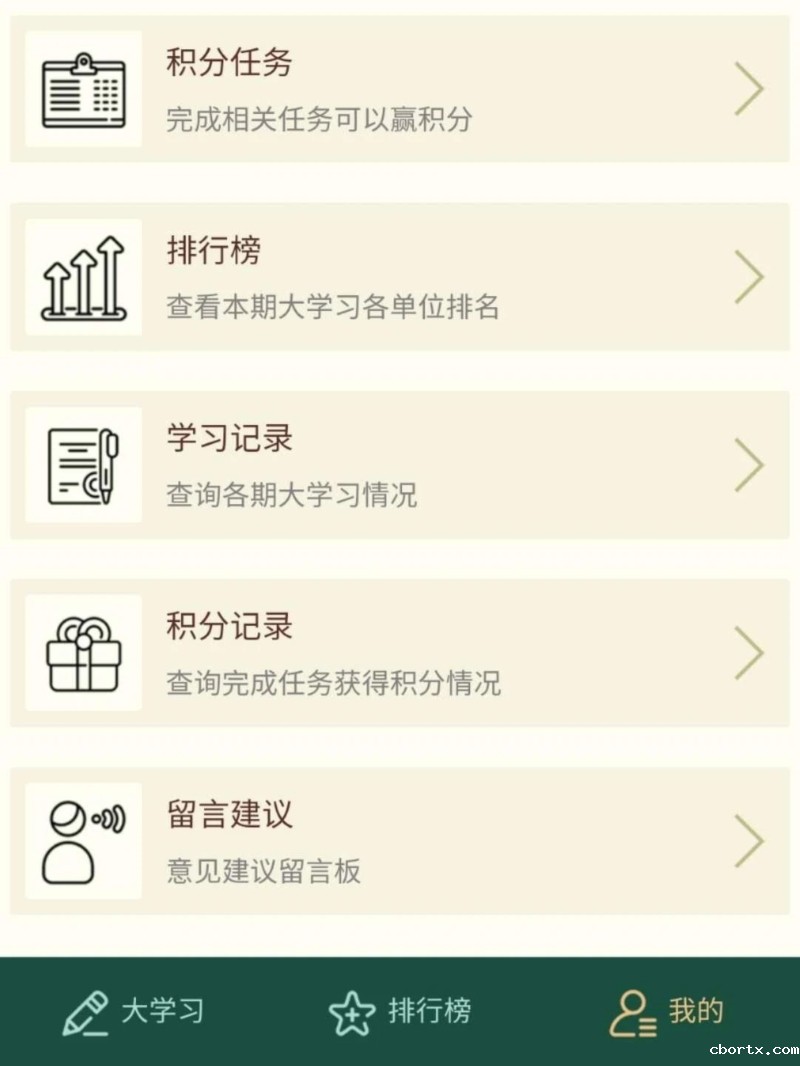Image resolution: width=800 pixels, height=1066 pixels.
Task: Open the 积分任务 row
Action: point(400,89)
